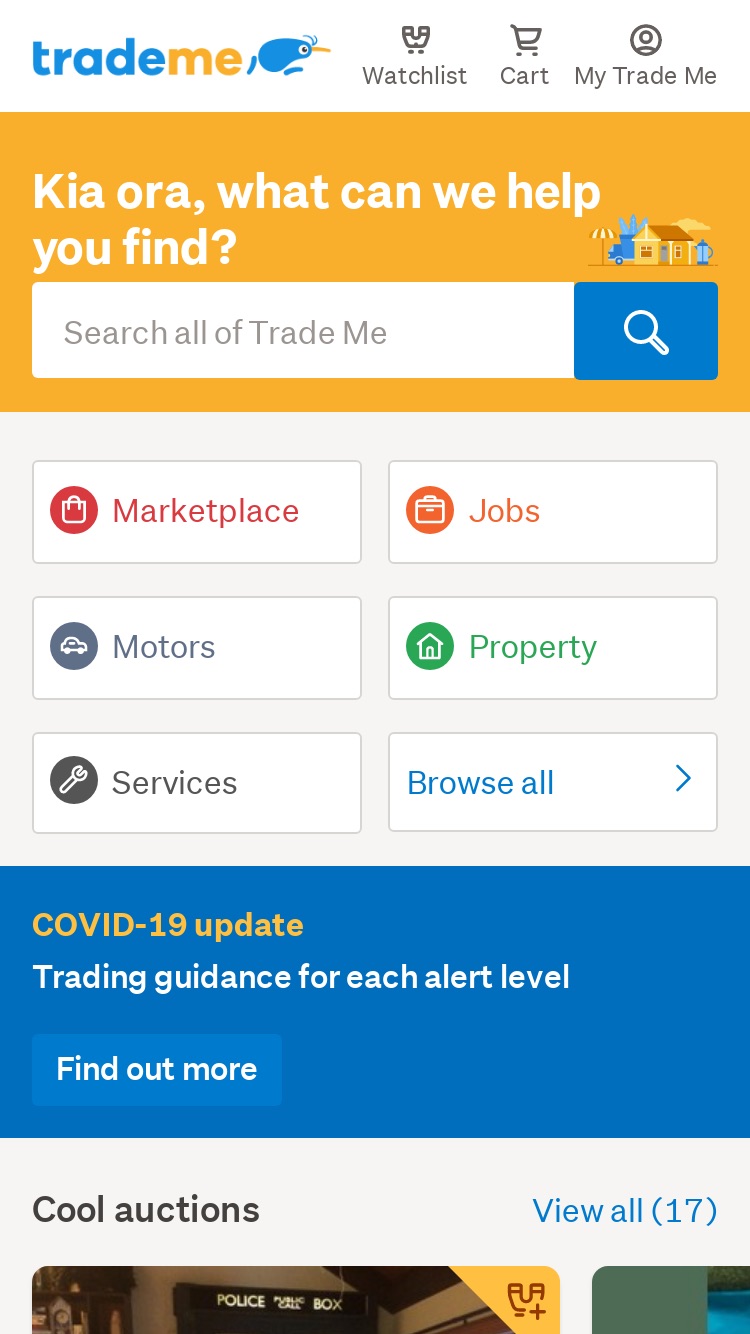Tap the blue magnifier search button

[646, 331]
